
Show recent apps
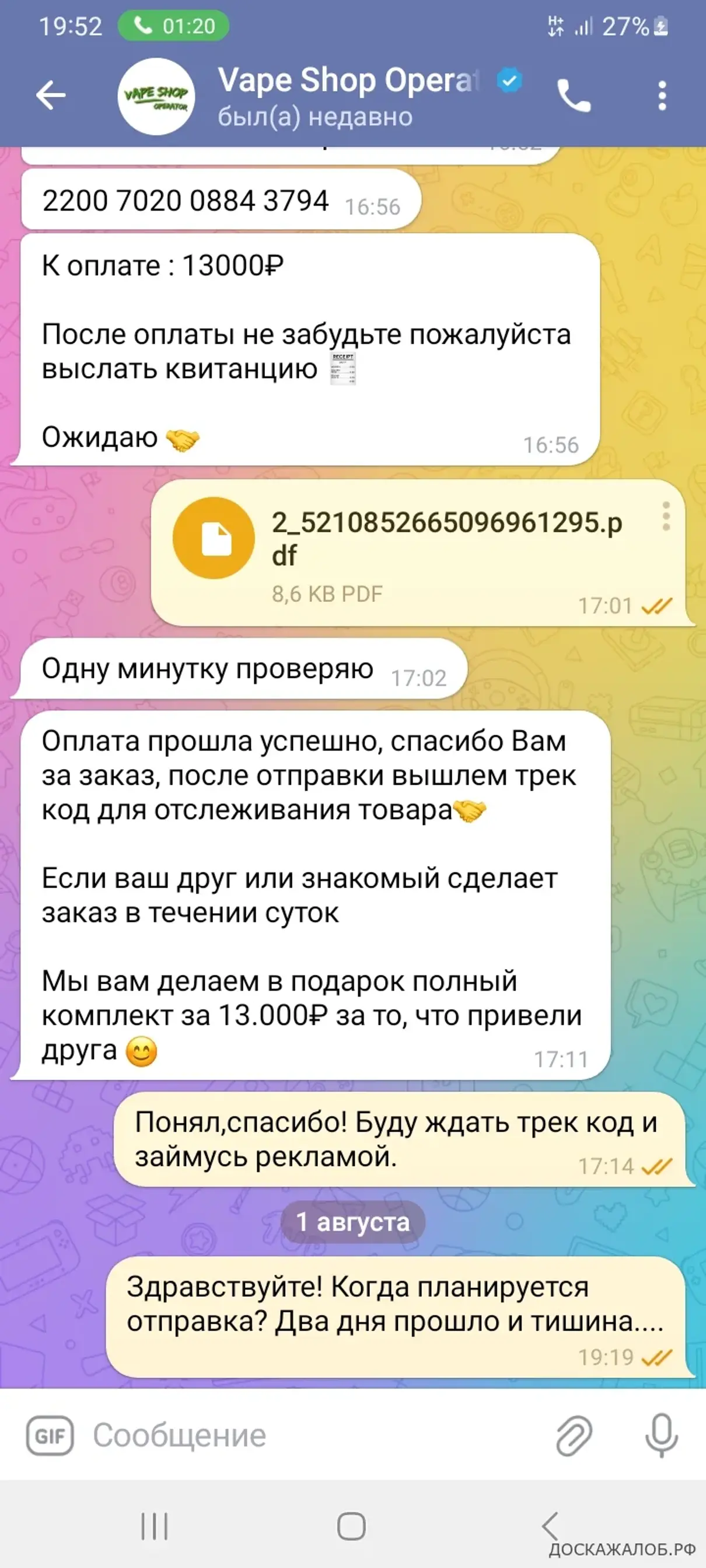pyautogui.click(x=154, y=1527)
